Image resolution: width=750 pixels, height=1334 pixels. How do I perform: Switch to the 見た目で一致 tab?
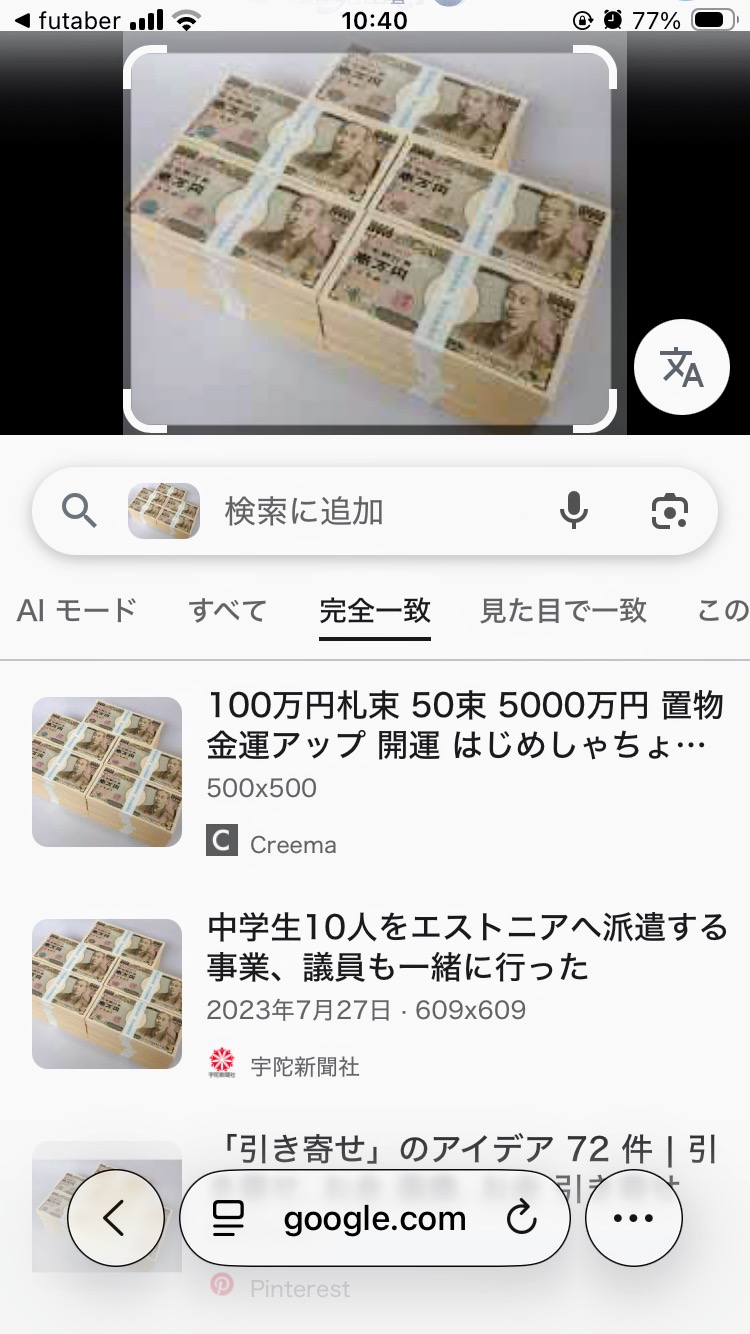point(563,610)
